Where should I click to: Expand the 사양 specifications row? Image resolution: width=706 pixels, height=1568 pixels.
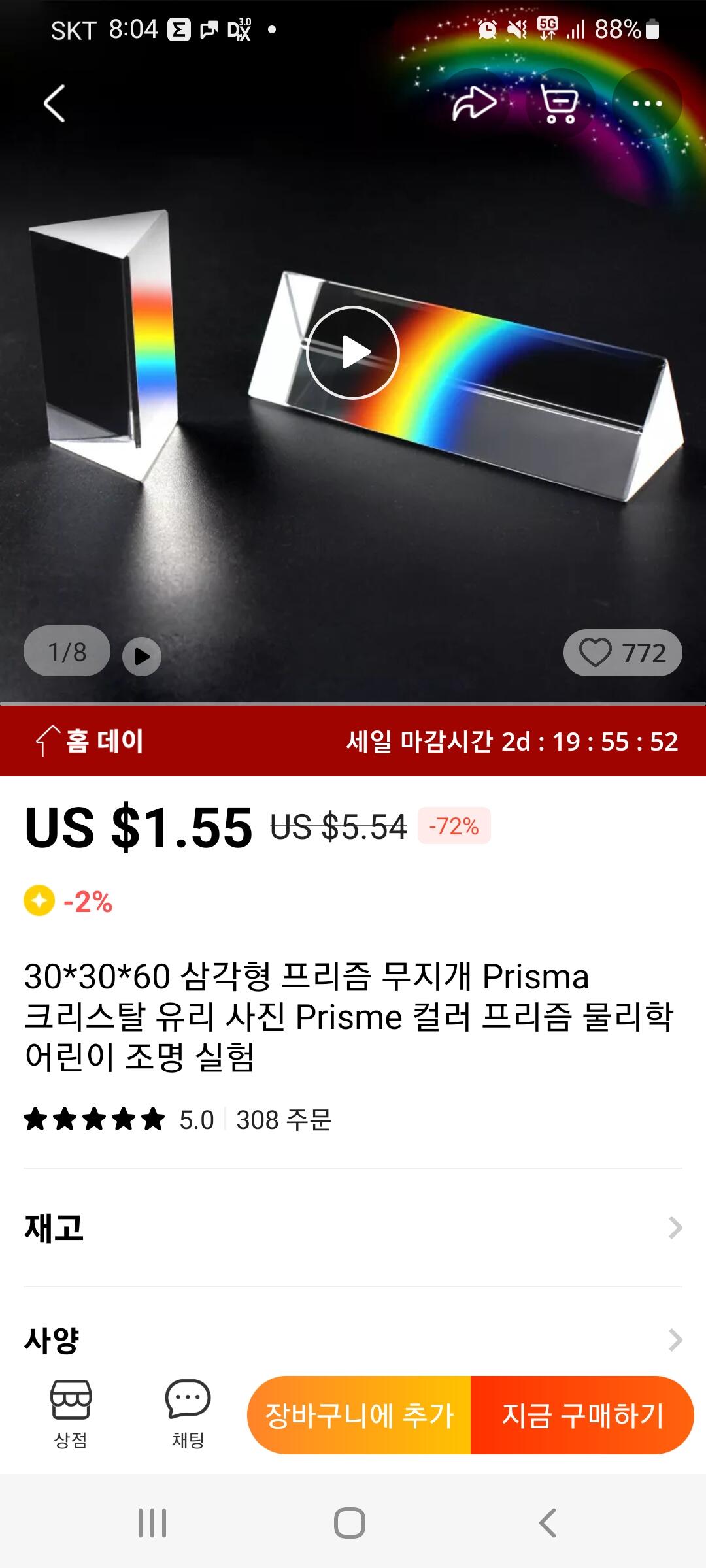click(x=353, y=1339)
